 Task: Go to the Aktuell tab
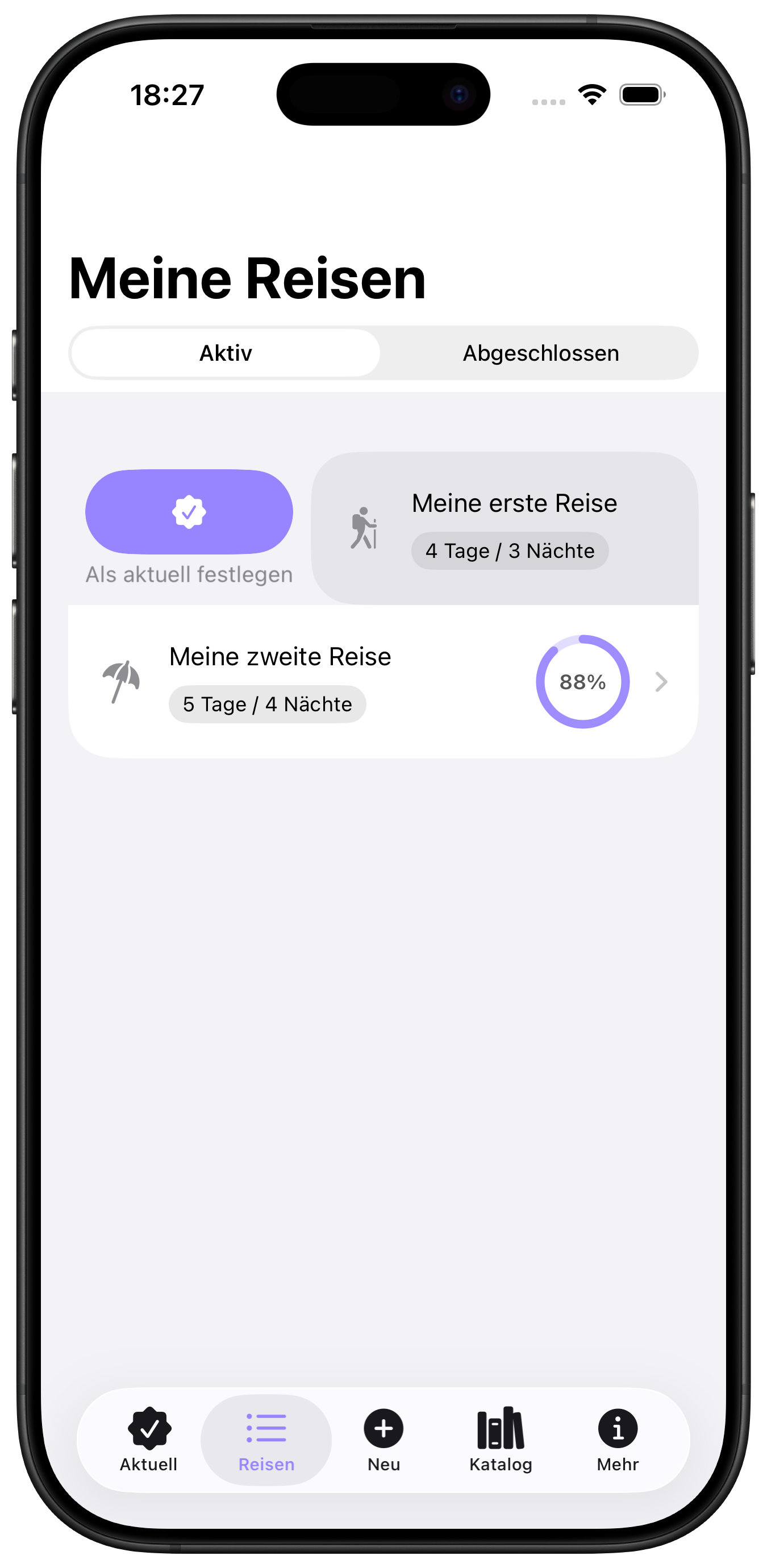click(148, 1440)
